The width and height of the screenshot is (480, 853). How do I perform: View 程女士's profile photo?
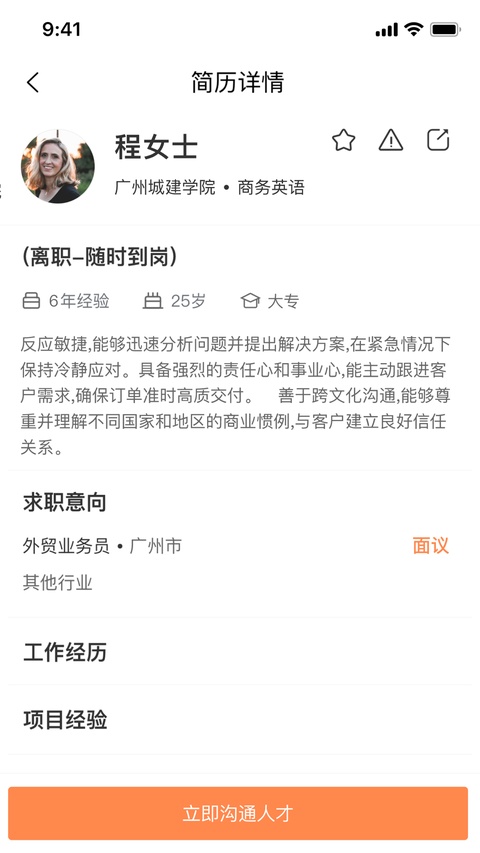(58, 166)
